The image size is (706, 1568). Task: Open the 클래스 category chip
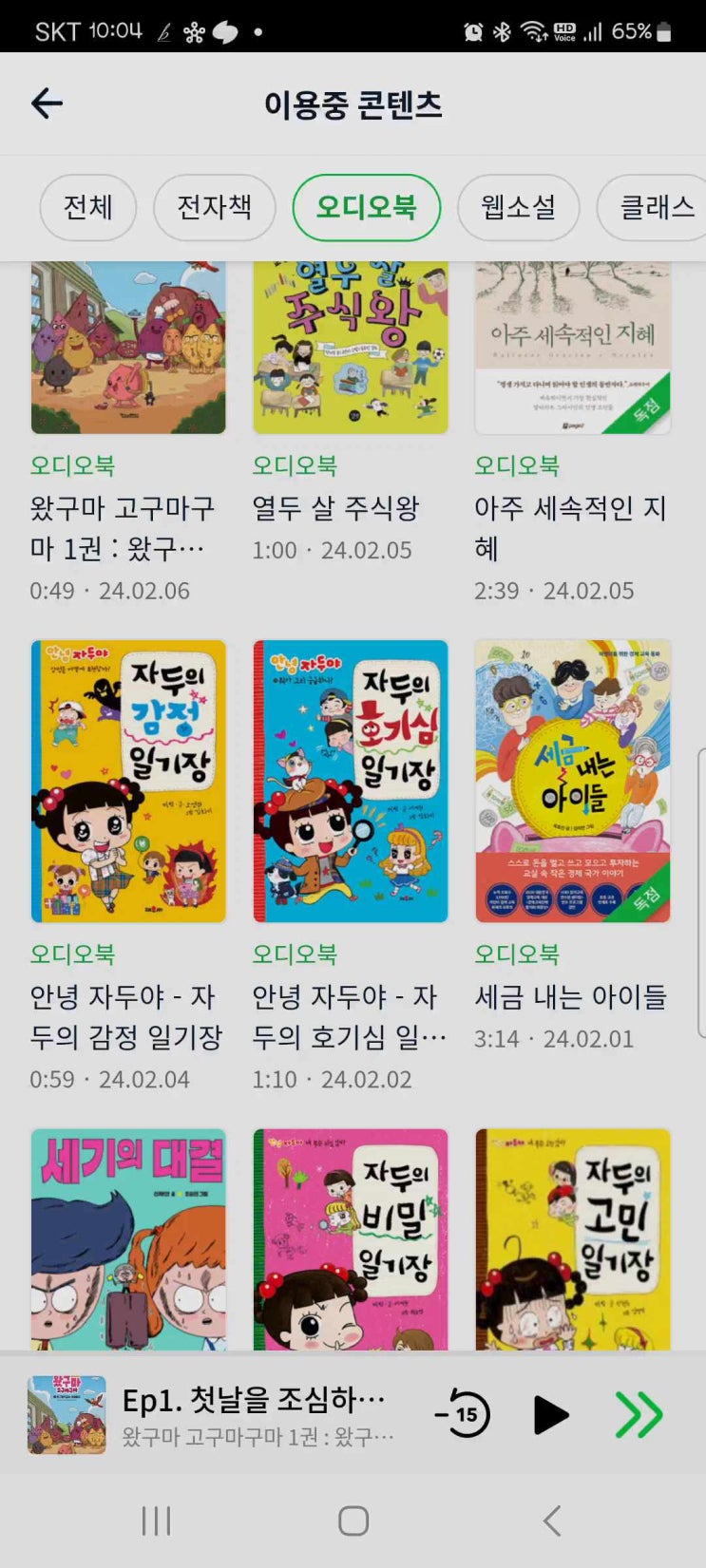pos(656,207)
